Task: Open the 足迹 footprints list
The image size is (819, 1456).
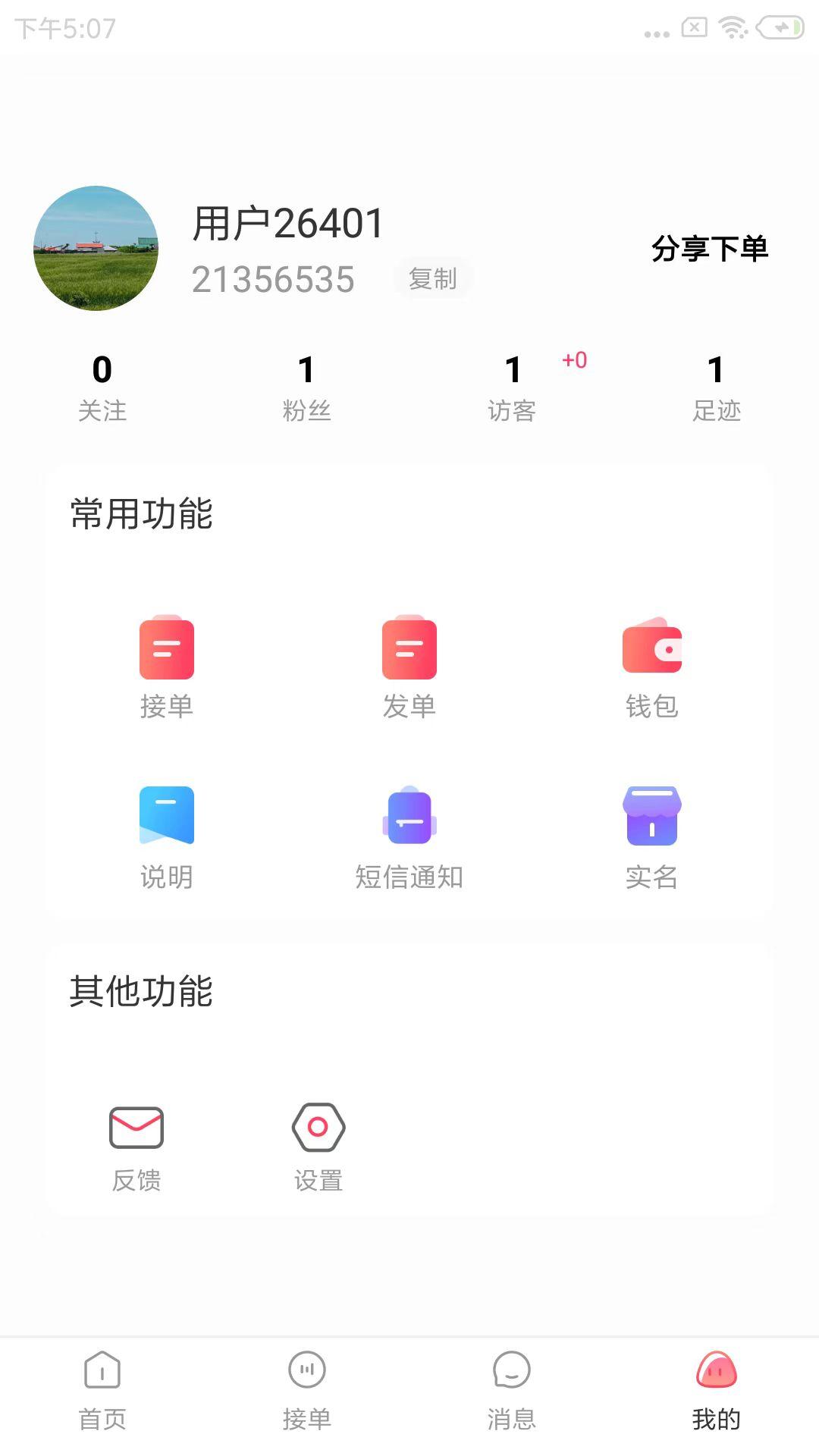Action: click(x=717, y=387)
